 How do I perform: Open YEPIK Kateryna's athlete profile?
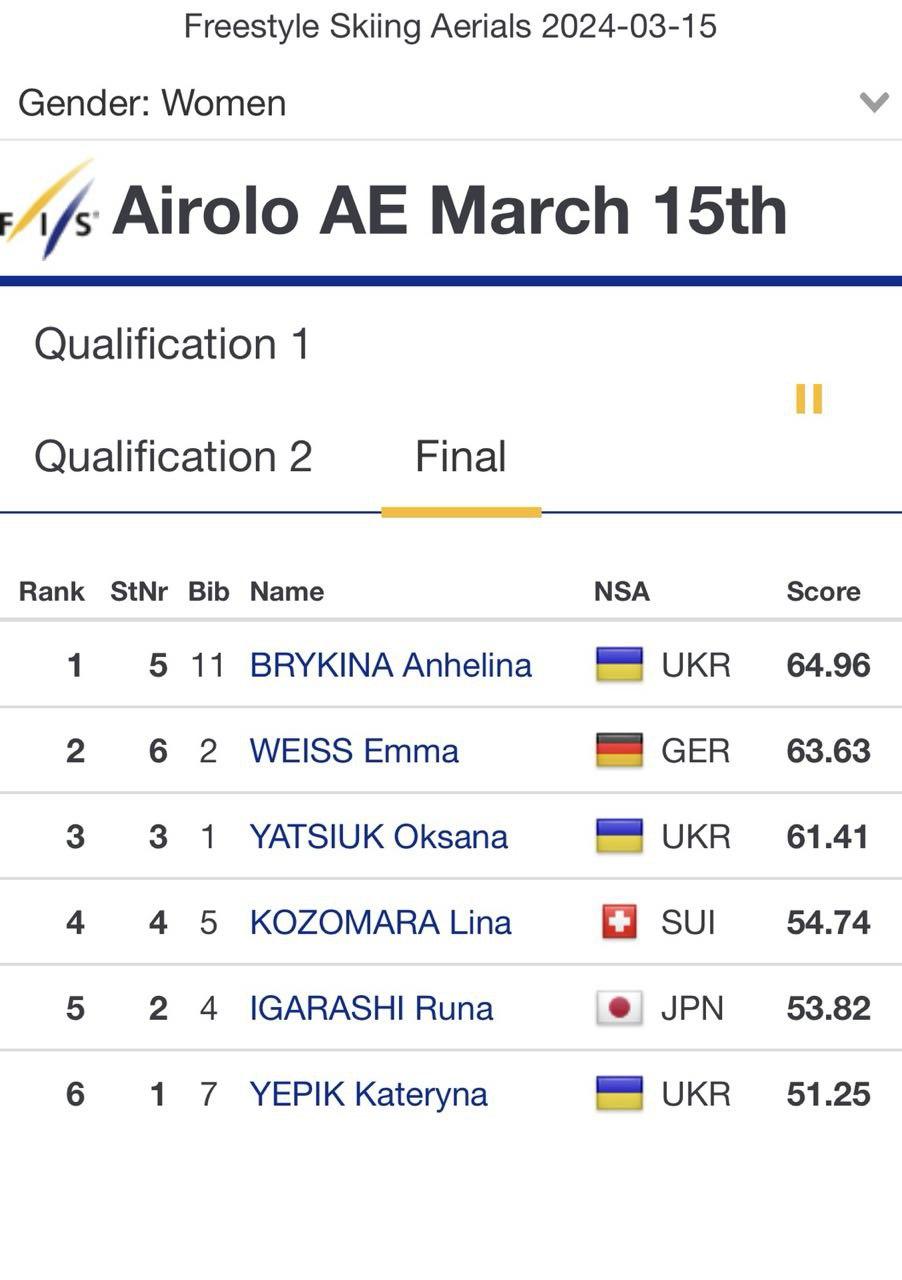coord(368,1094)
